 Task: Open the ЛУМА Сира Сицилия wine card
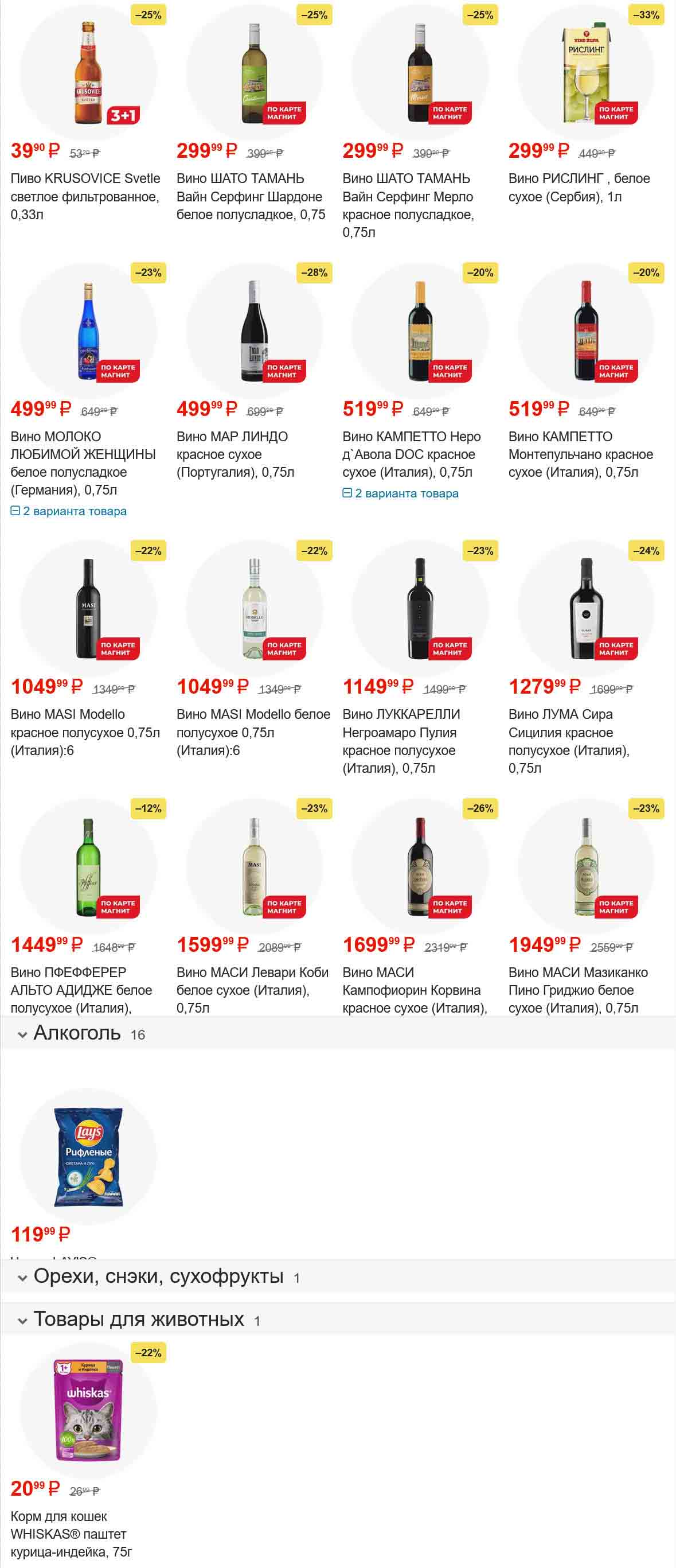coord(568,740)
